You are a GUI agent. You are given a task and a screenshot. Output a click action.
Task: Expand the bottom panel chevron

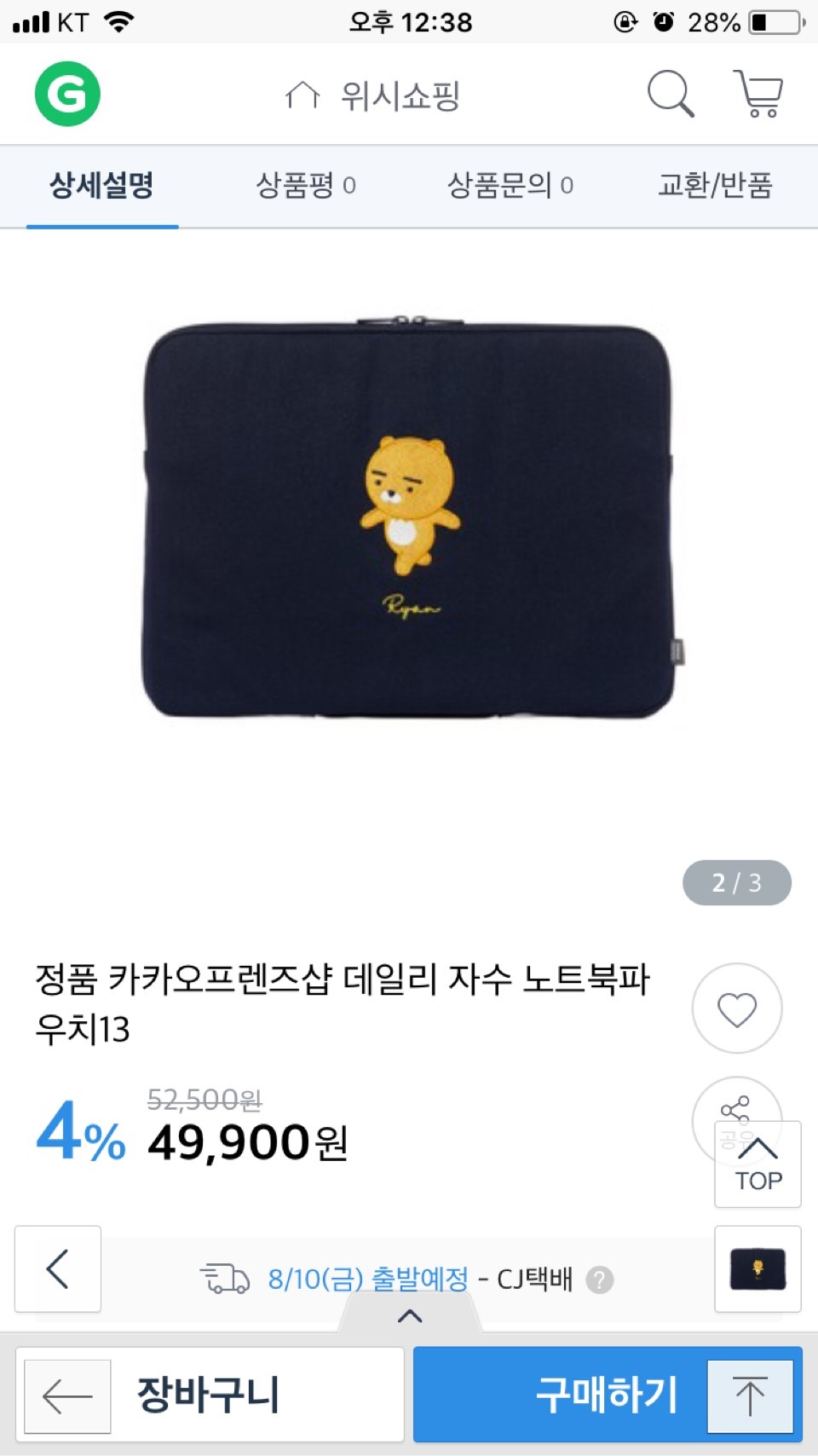(410, 1315)
